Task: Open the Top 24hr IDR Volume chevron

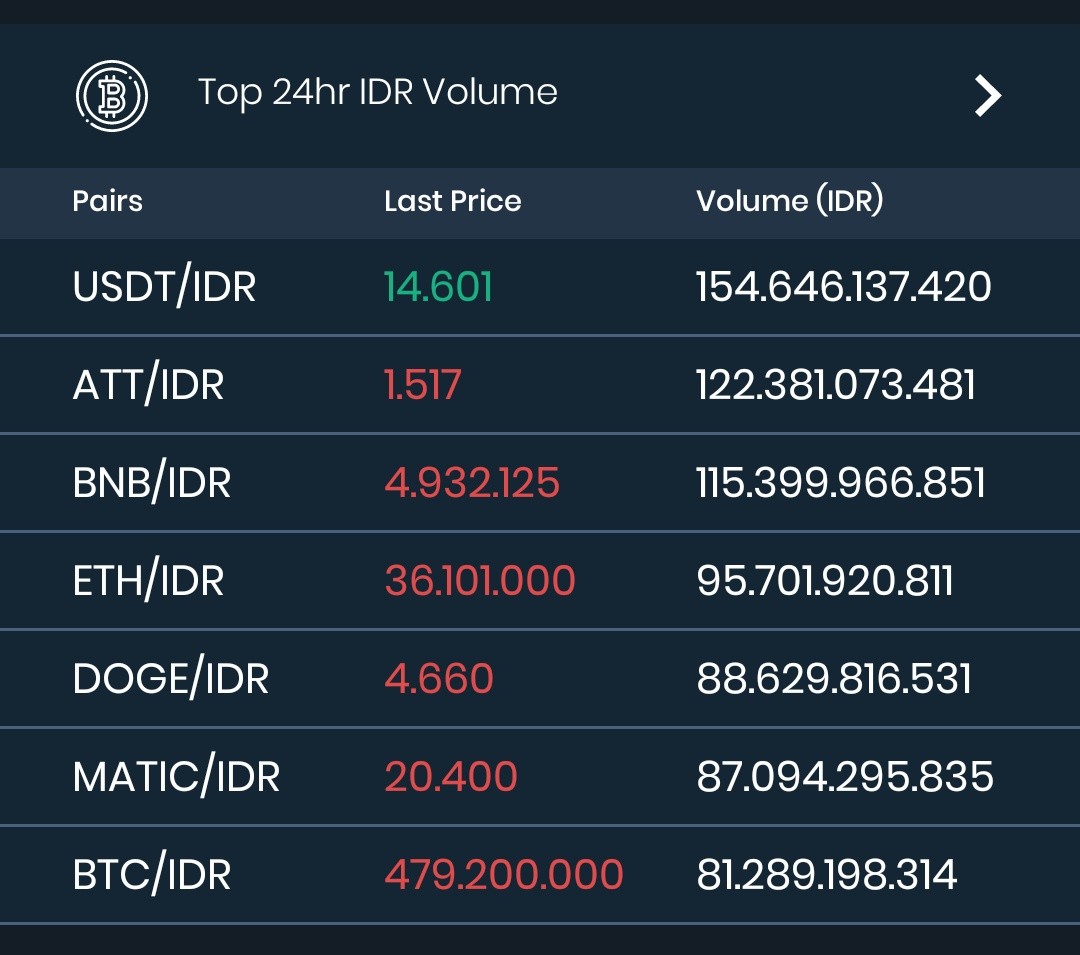Action: point(988,96)
